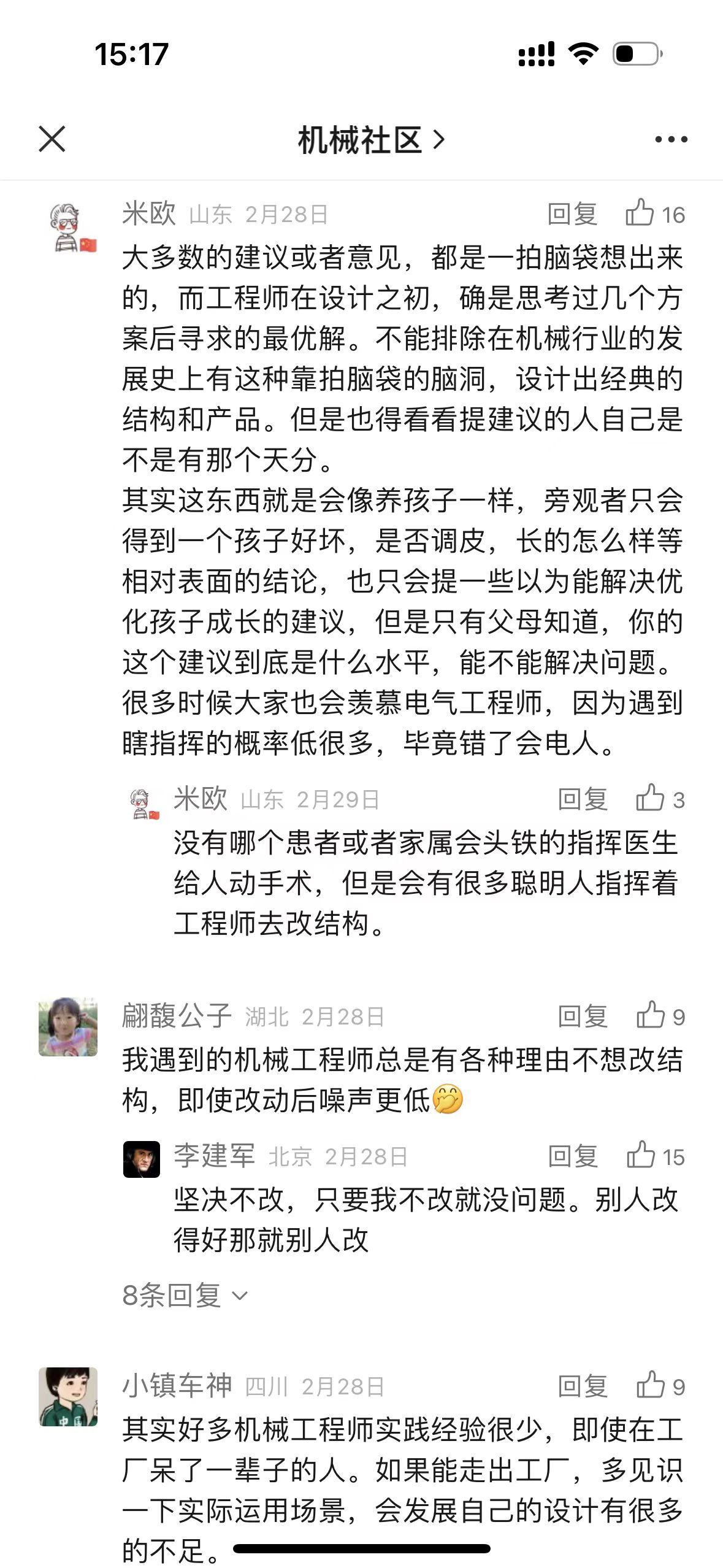723x1568 pixels.
Task: View 李建军's profile avatar
Action: [142, 1159]
